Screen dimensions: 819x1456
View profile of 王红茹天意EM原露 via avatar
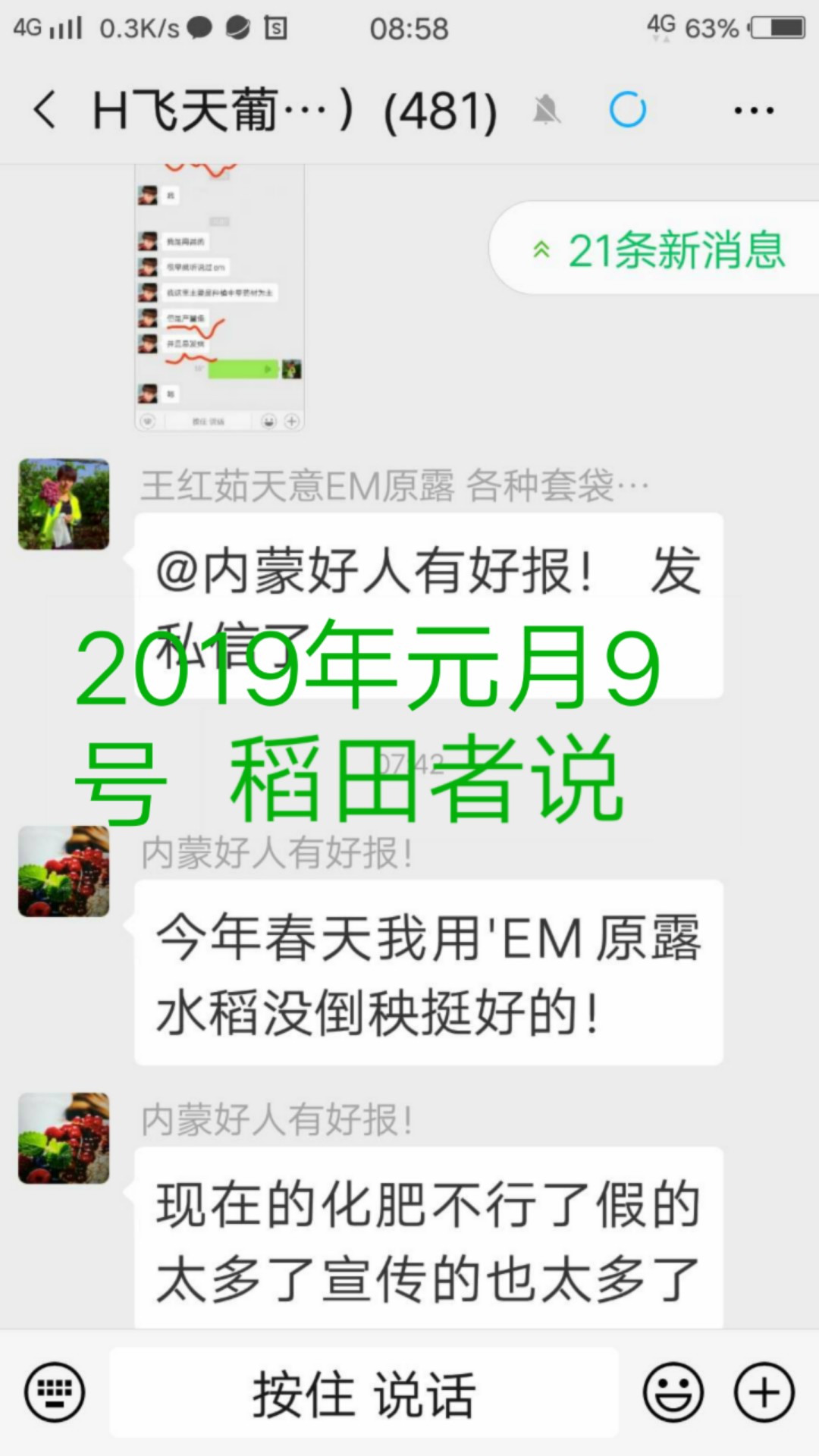coord(64,504)
